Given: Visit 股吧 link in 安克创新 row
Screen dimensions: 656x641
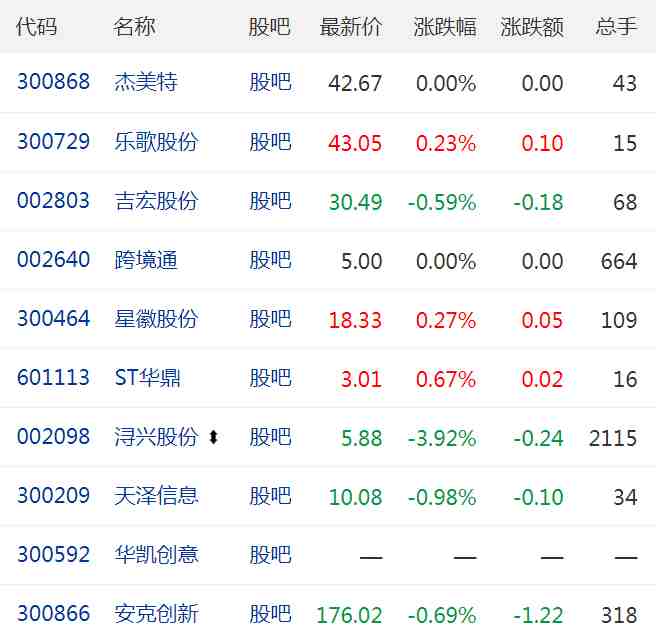Looking at the screenshot, I should (x=270, y=614).
